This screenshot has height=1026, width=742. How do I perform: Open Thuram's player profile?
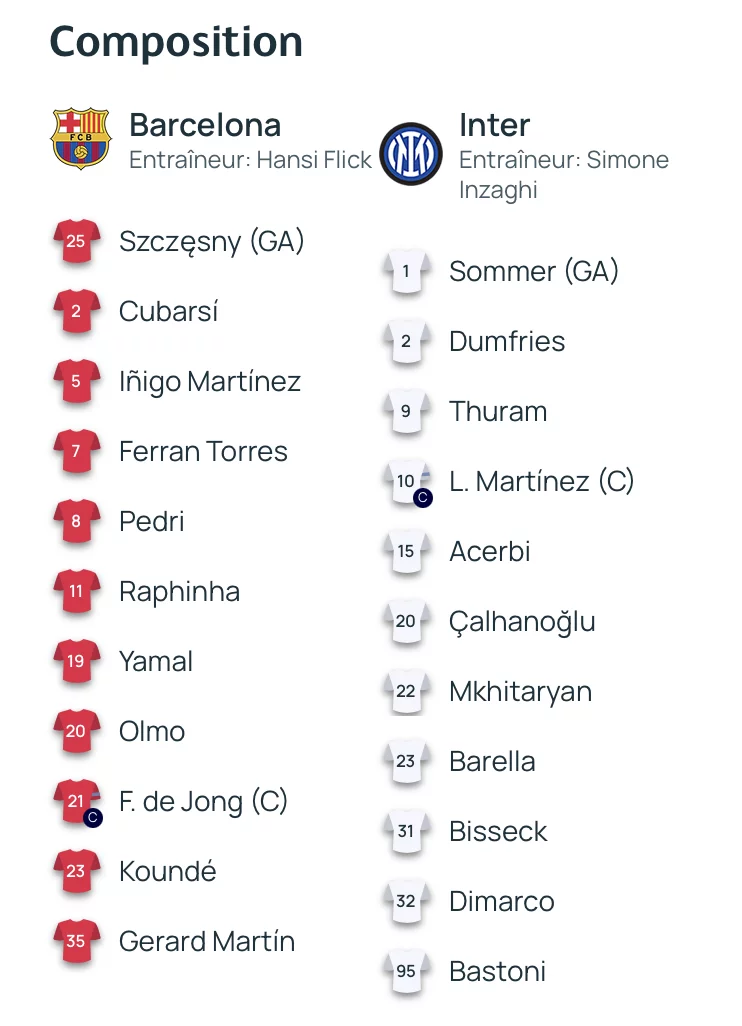pyautogui.click(x=498, y=412)
